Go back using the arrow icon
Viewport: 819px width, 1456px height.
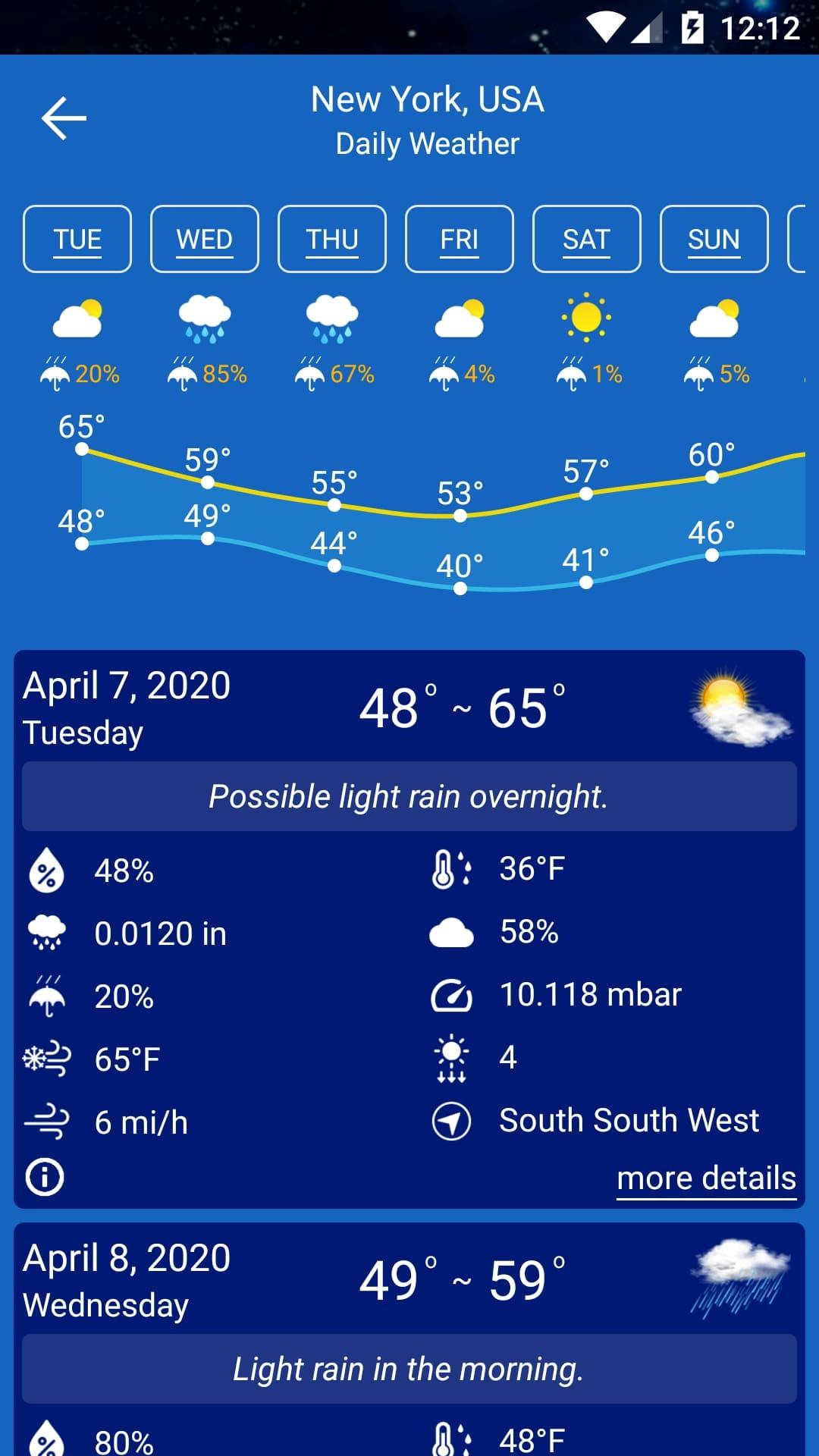click(64, 118)
